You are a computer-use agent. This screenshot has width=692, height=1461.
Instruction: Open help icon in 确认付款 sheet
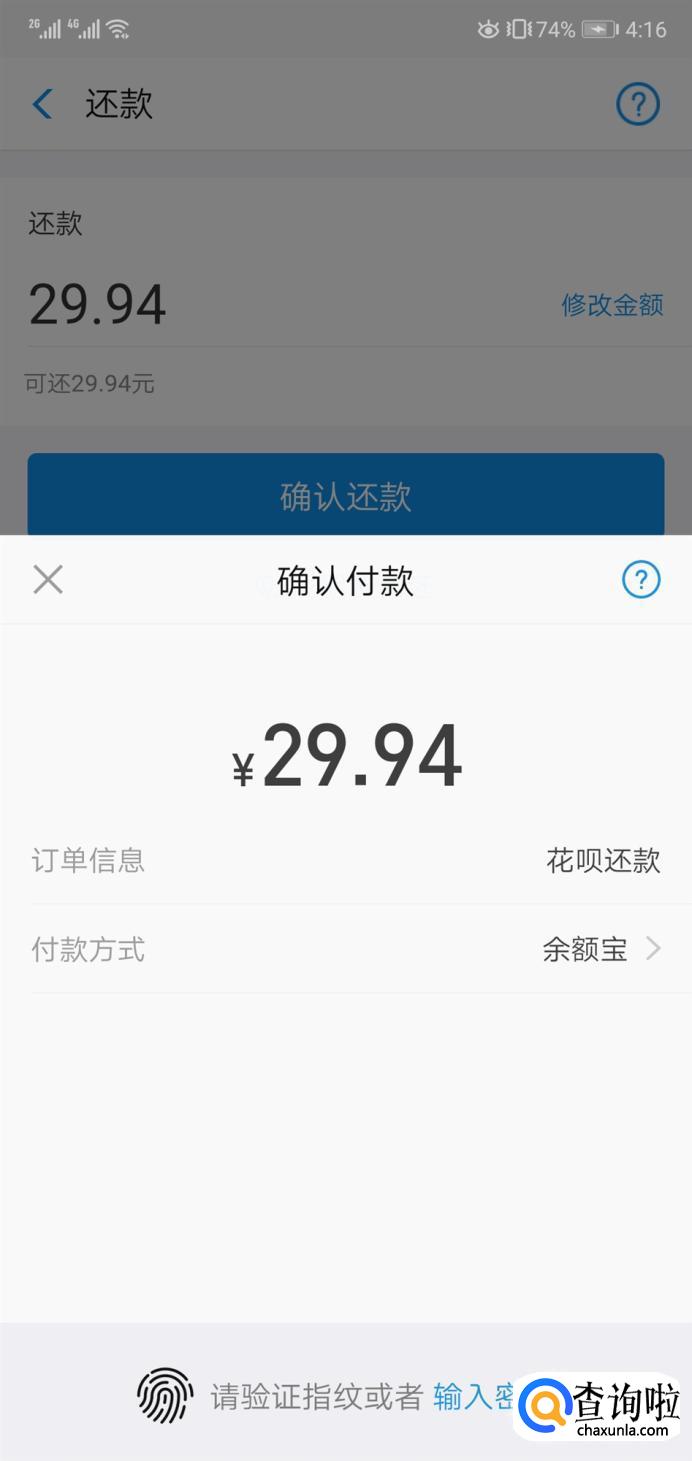(641, 579)
